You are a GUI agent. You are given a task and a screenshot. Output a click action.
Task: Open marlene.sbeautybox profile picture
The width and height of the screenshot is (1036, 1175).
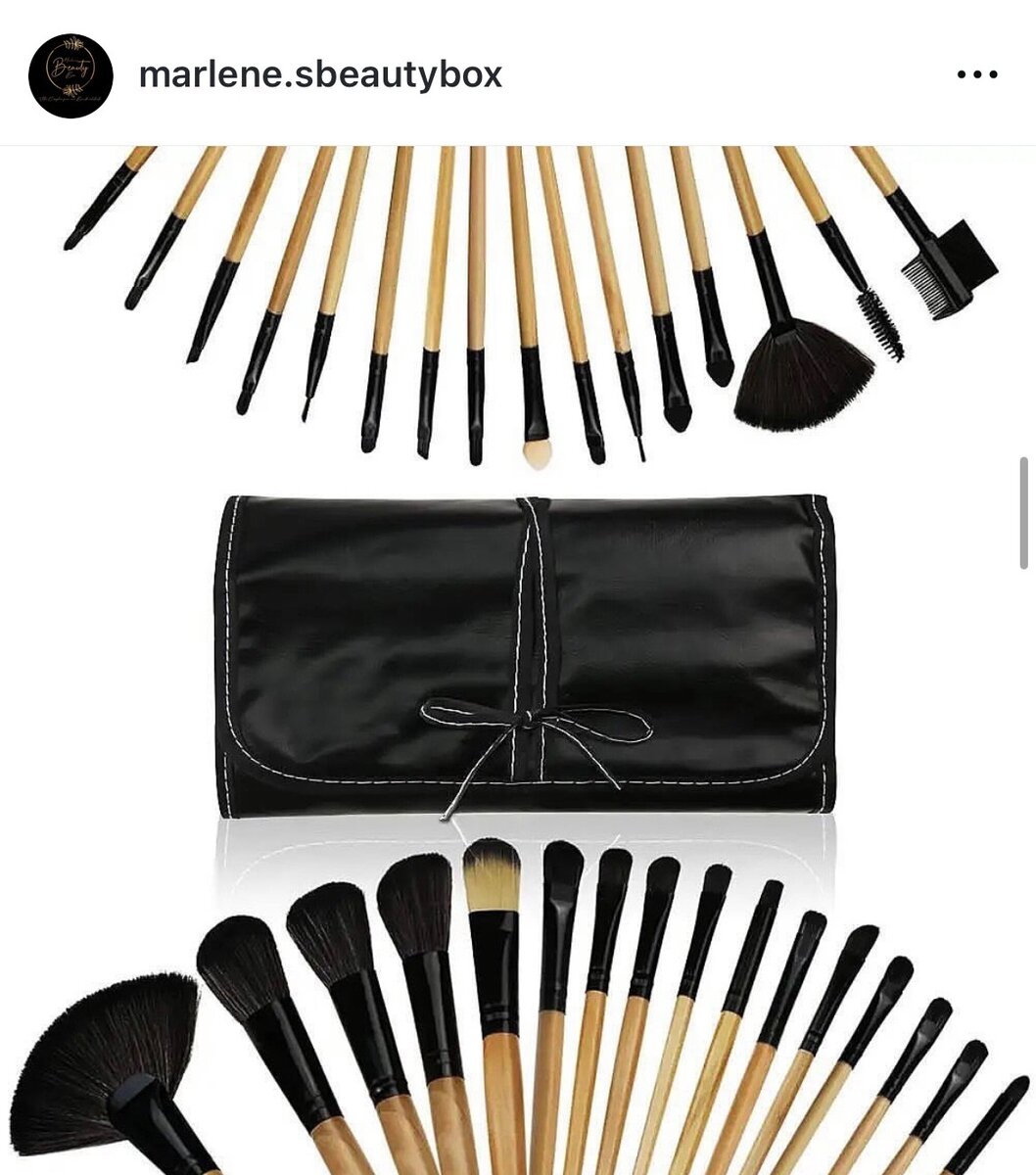pyautogui.click(x=71, y=75)
